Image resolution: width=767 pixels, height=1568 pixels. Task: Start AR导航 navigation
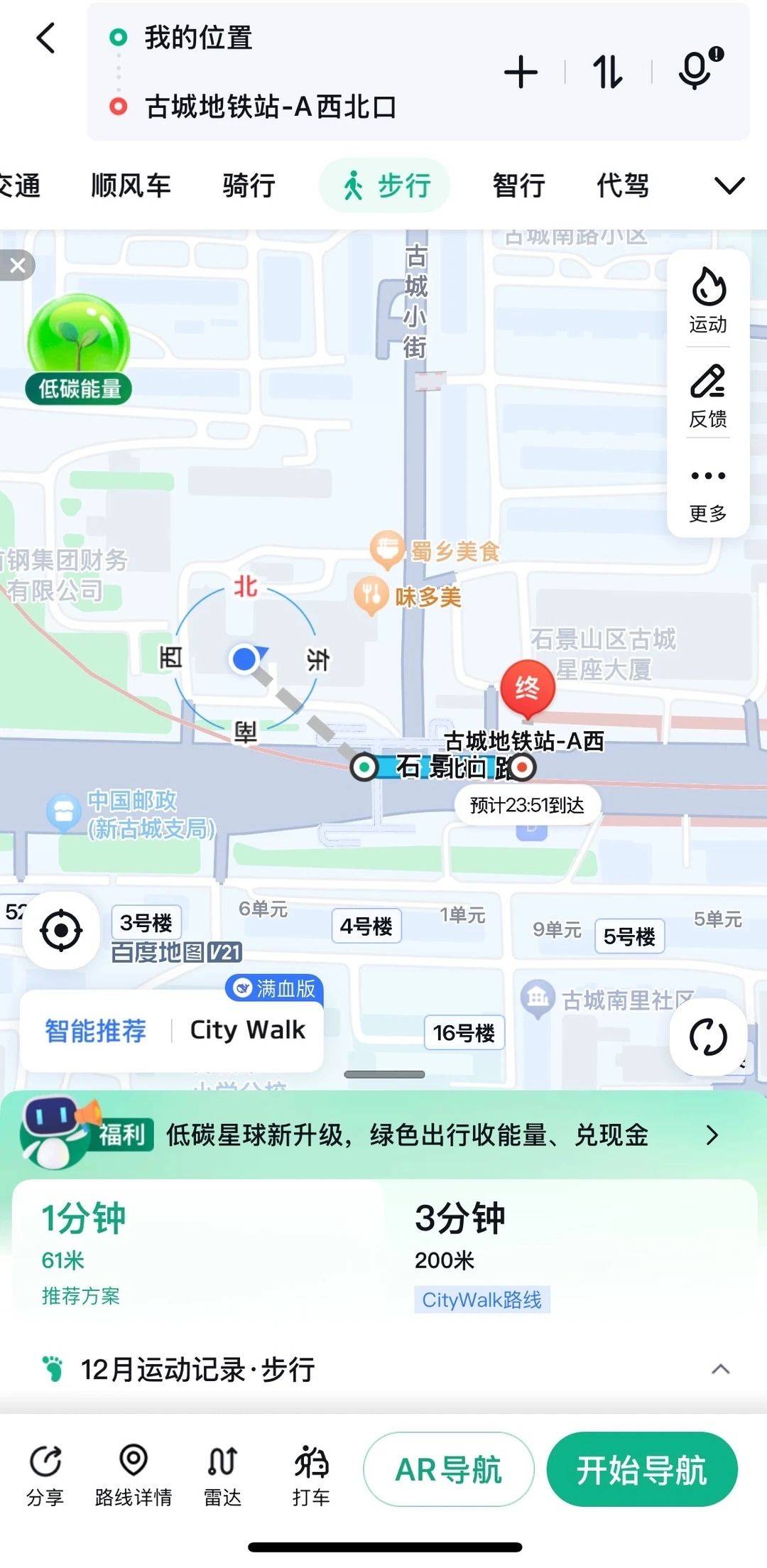[448, 1469]
